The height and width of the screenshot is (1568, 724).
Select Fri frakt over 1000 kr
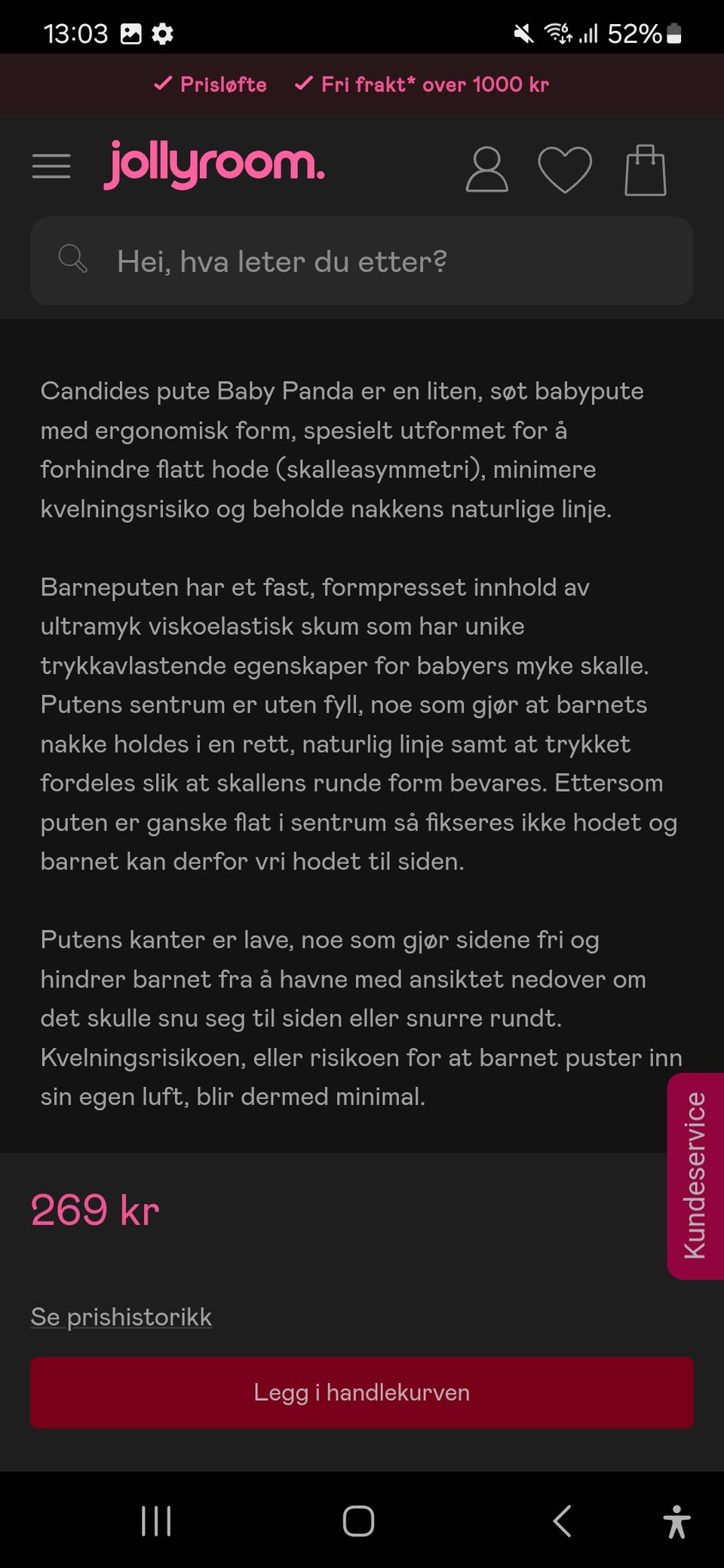tap(435, 84)
